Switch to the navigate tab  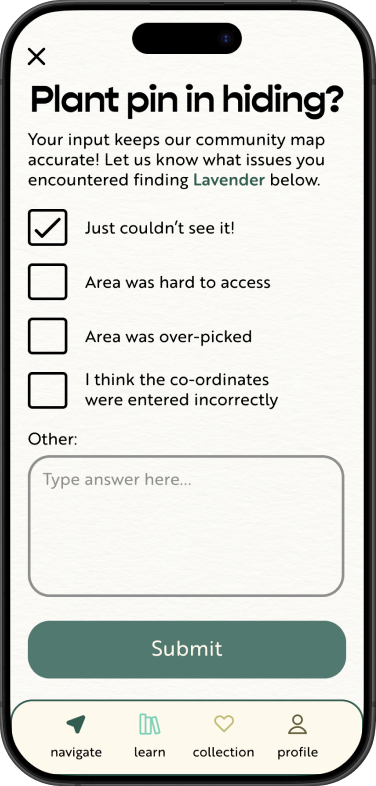point(76,736)
